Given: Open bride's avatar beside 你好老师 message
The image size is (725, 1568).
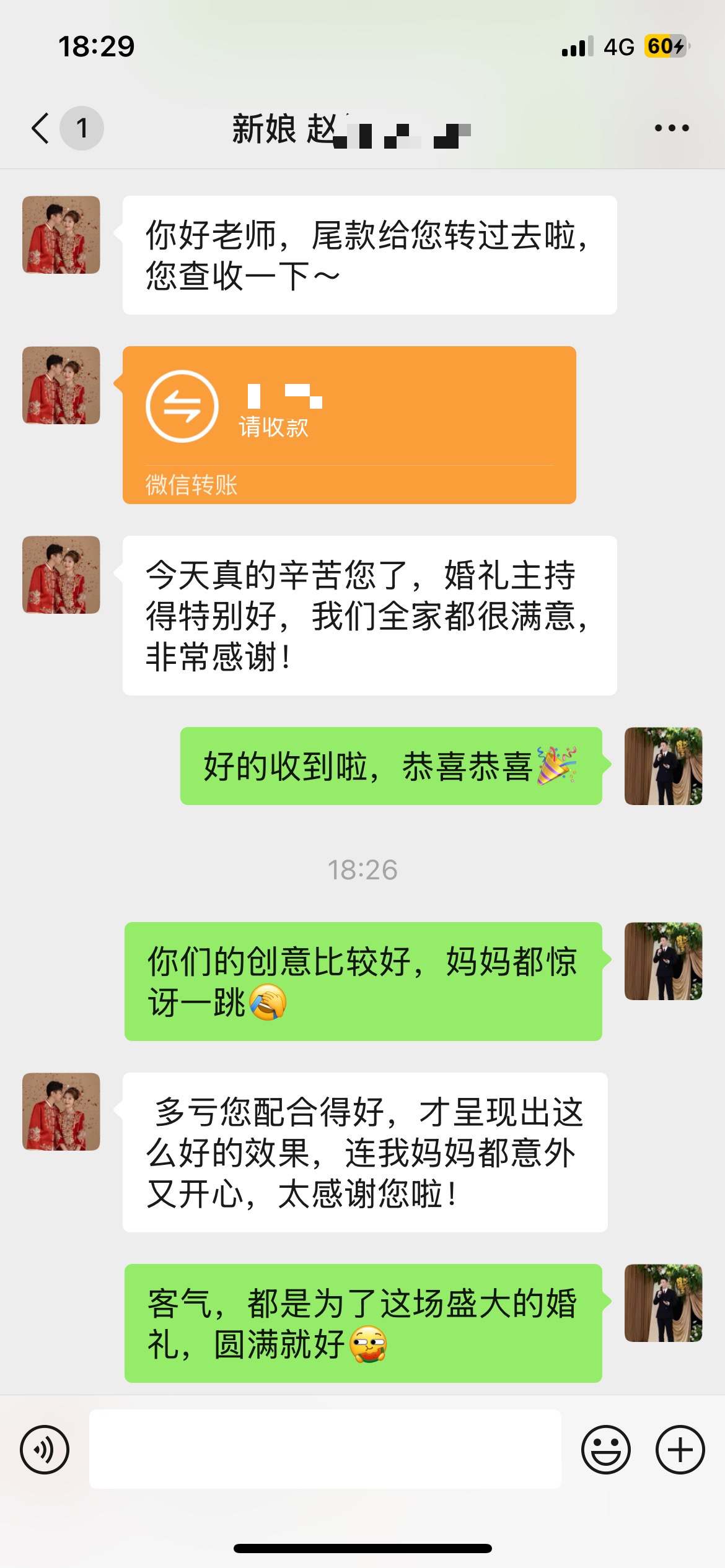Looking at the screenshot, I should click(61, 235).
